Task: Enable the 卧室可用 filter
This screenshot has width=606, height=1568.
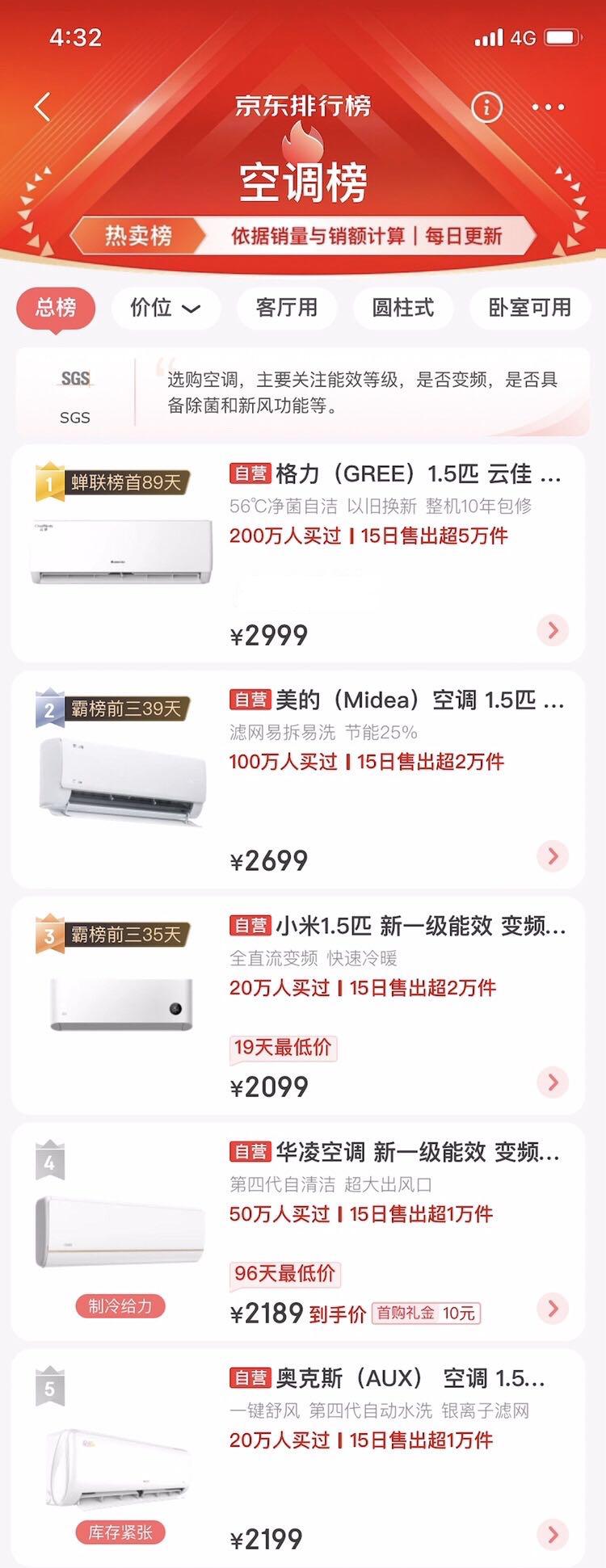Action: 529,308
